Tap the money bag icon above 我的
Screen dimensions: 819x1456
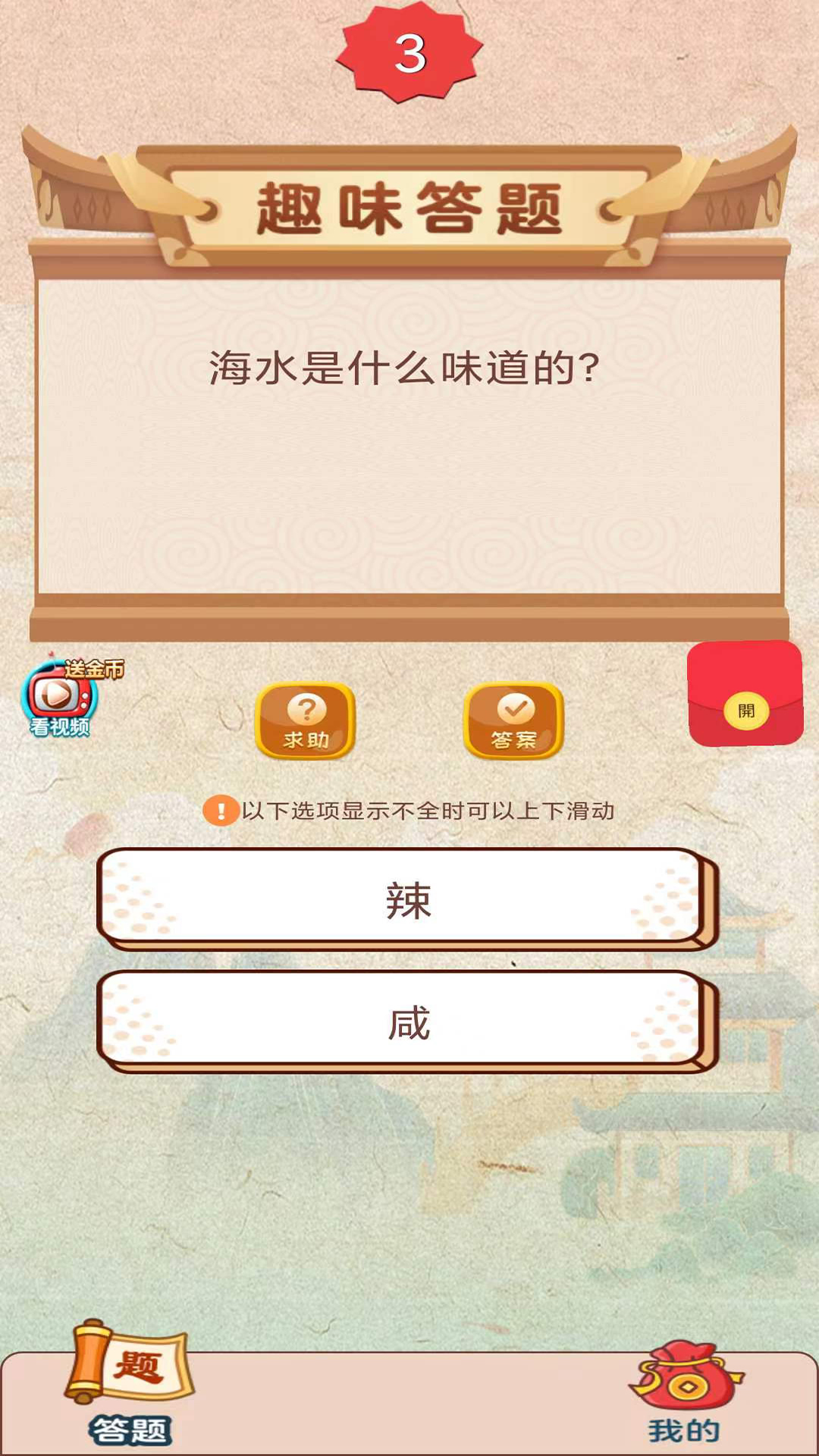686,1373
